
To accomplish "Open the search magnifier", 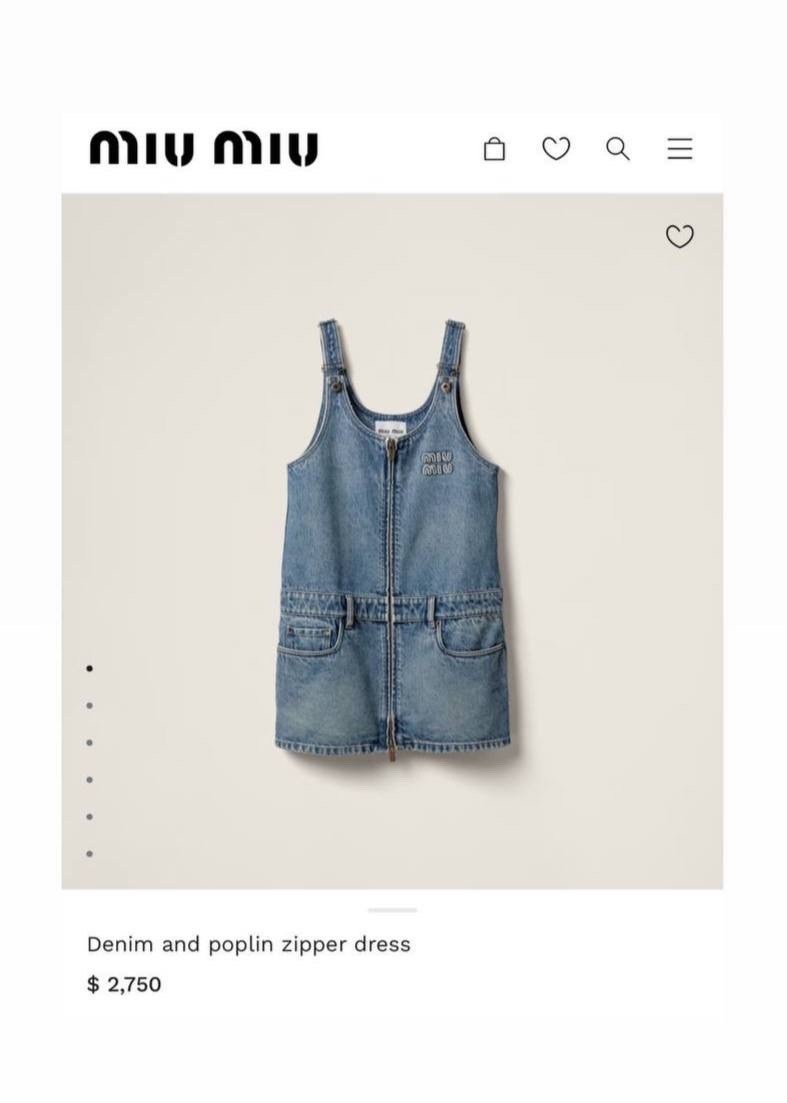I will coord(618,149).
